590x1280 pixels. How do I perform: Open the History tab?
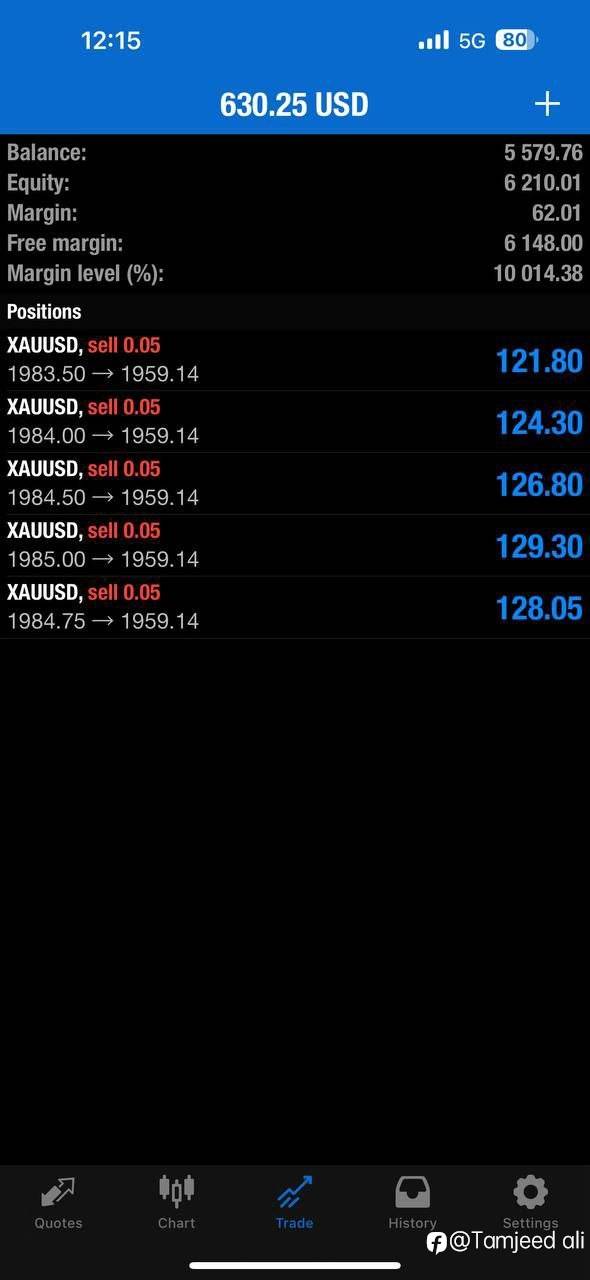(413, 1202)
